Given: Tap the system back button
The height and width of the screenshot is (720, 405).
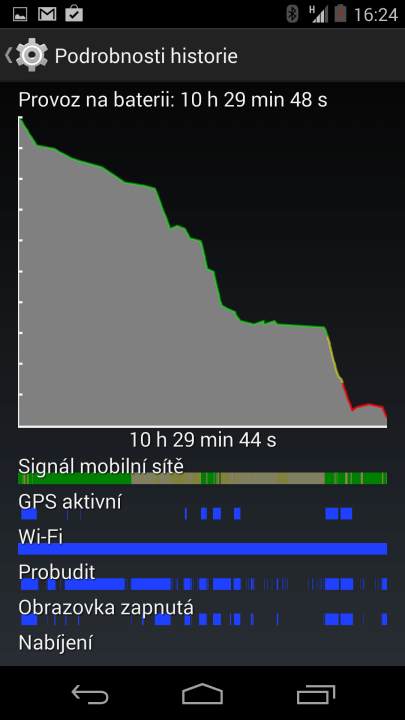Looking at the screenshot, I should click(x=90, y=694).
